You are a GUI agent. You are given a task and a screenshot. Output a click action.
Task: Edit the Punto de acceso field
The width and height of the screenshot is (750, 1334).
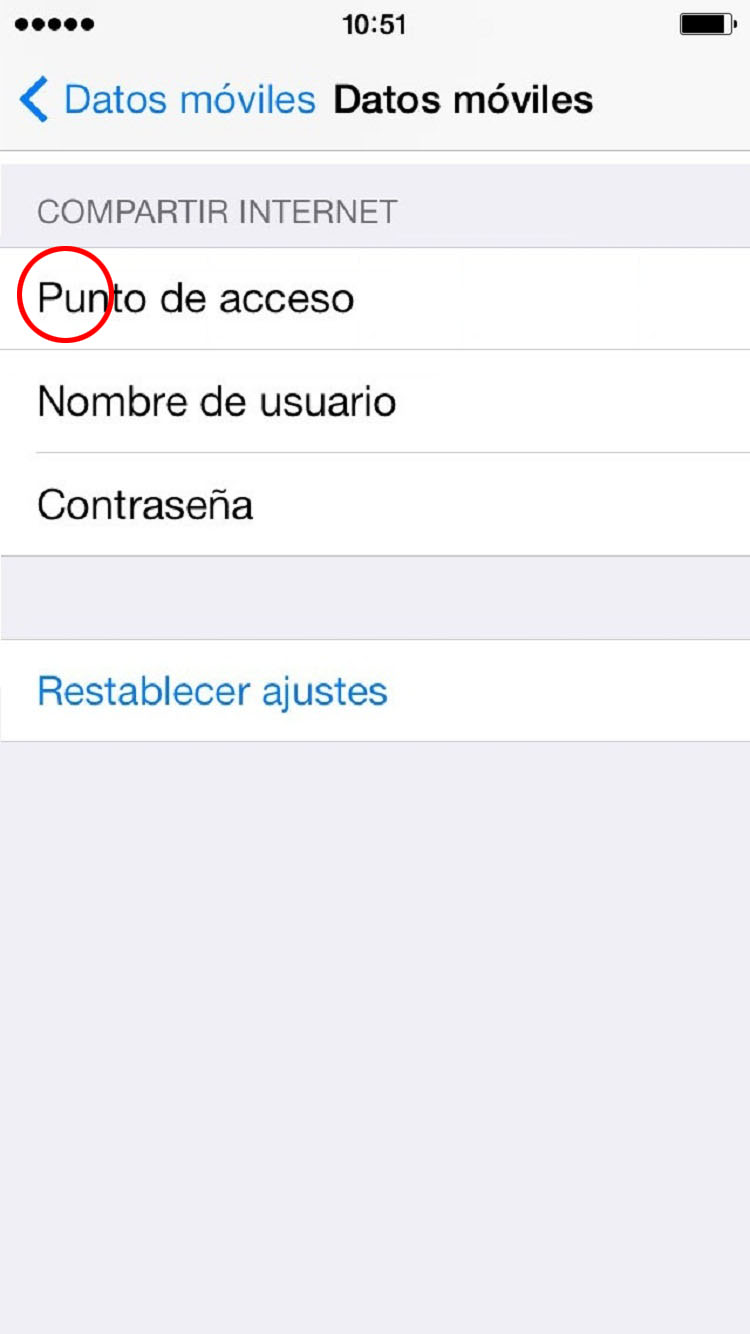(375, 298)
